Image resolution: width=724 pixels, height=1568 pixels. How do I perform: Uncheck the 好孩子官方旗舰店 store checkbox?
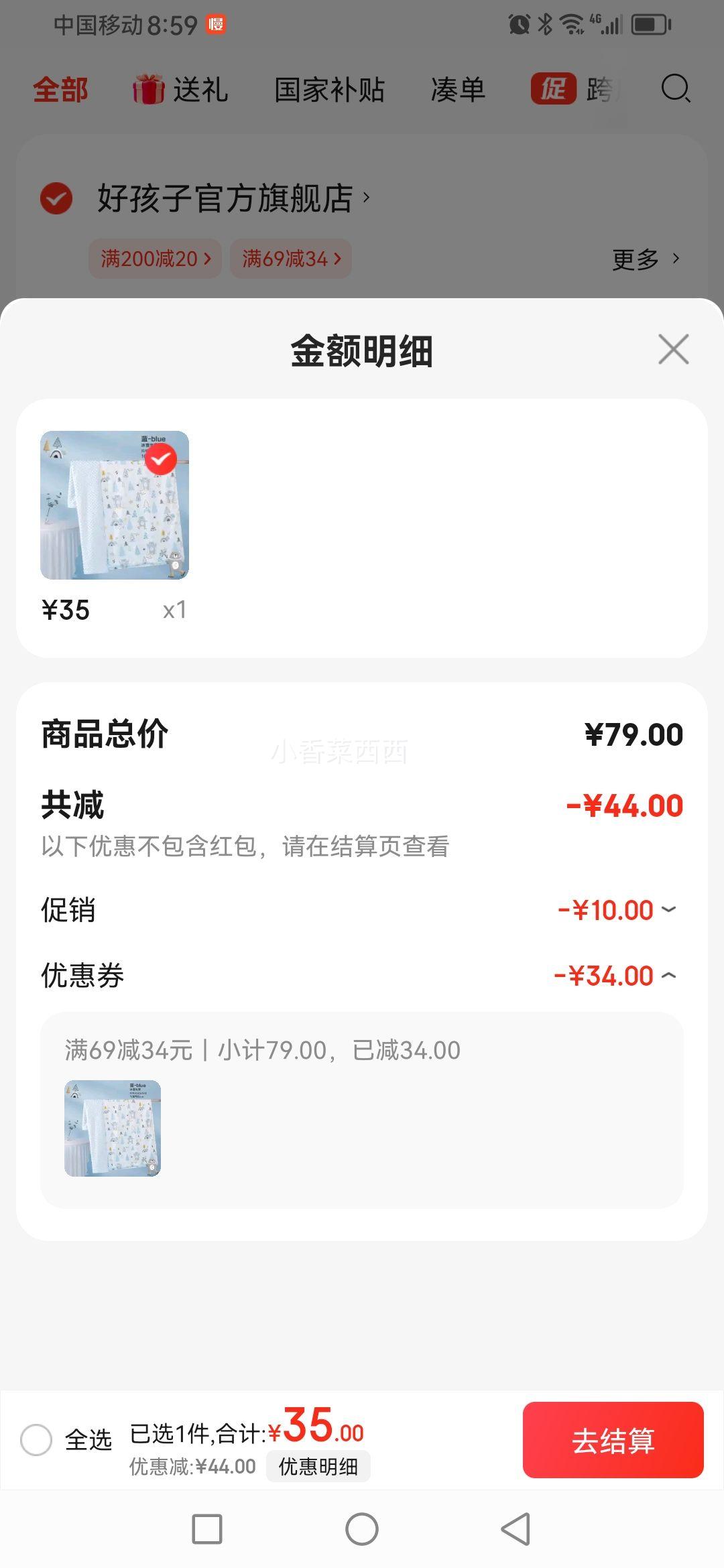point(56,198)
